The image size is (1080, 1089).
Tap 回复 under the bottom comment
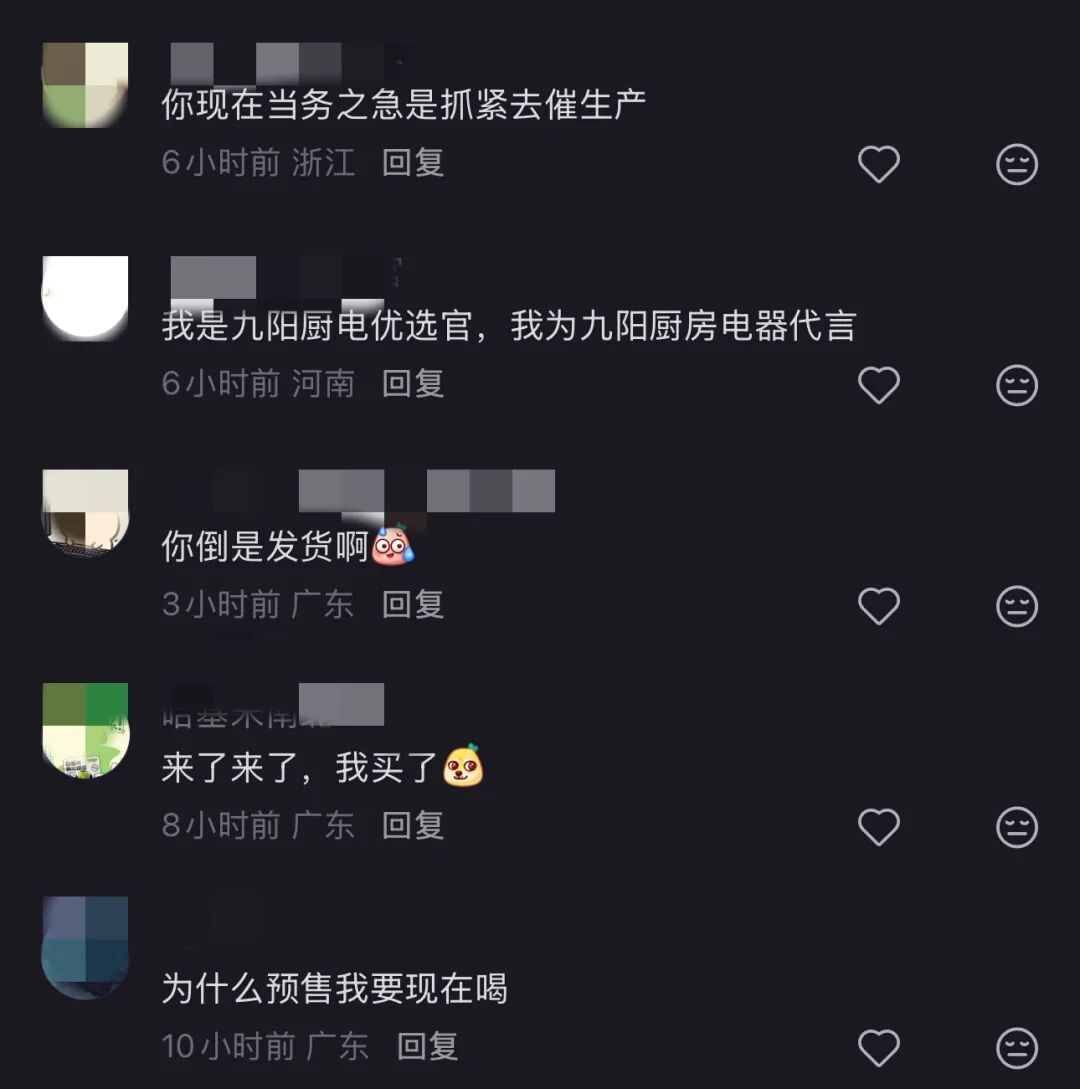click(x=427, y=1049)
